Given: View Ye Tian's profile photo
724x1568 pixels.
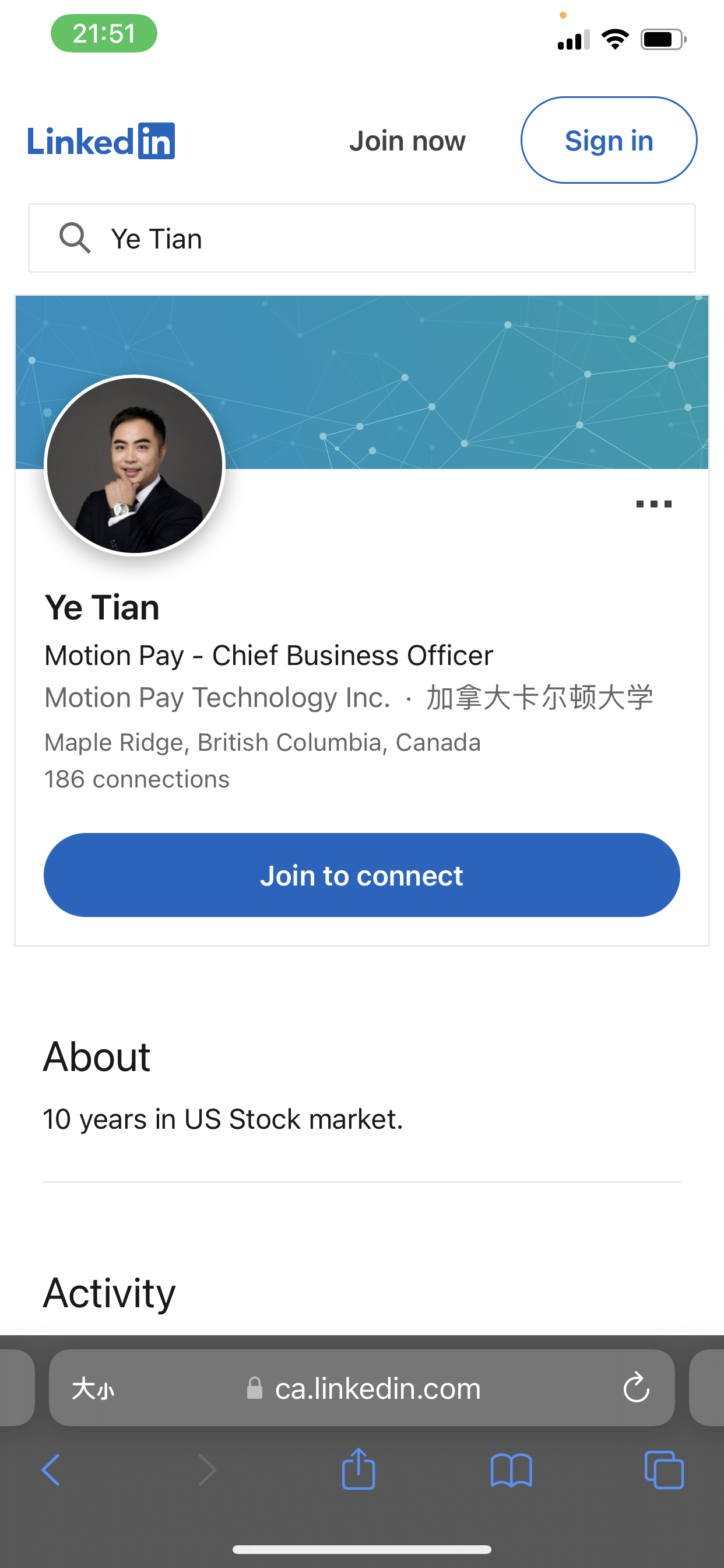Looking at the screenshot, I should [135, 466].
